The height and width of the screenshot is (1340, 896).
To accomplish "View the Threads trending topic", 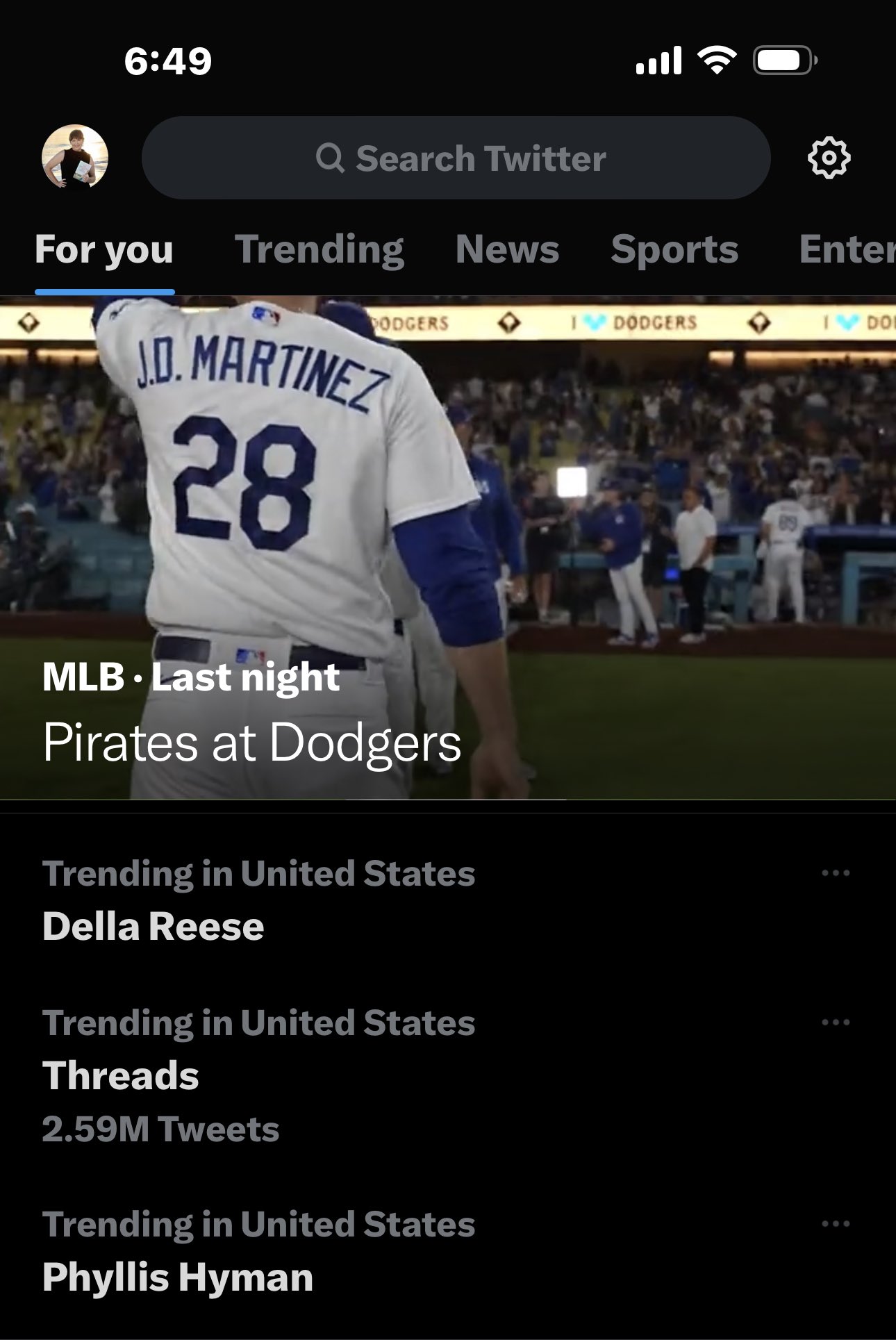I will (121, 1075).
